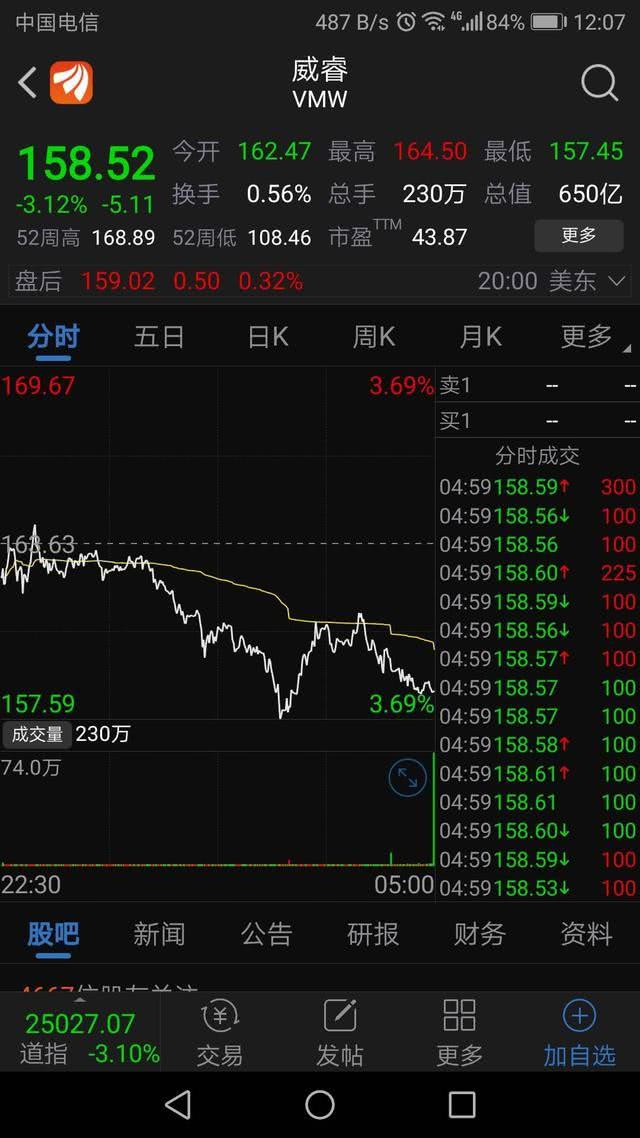Expand chart to fullscreen view

click(x=407, y=779)
